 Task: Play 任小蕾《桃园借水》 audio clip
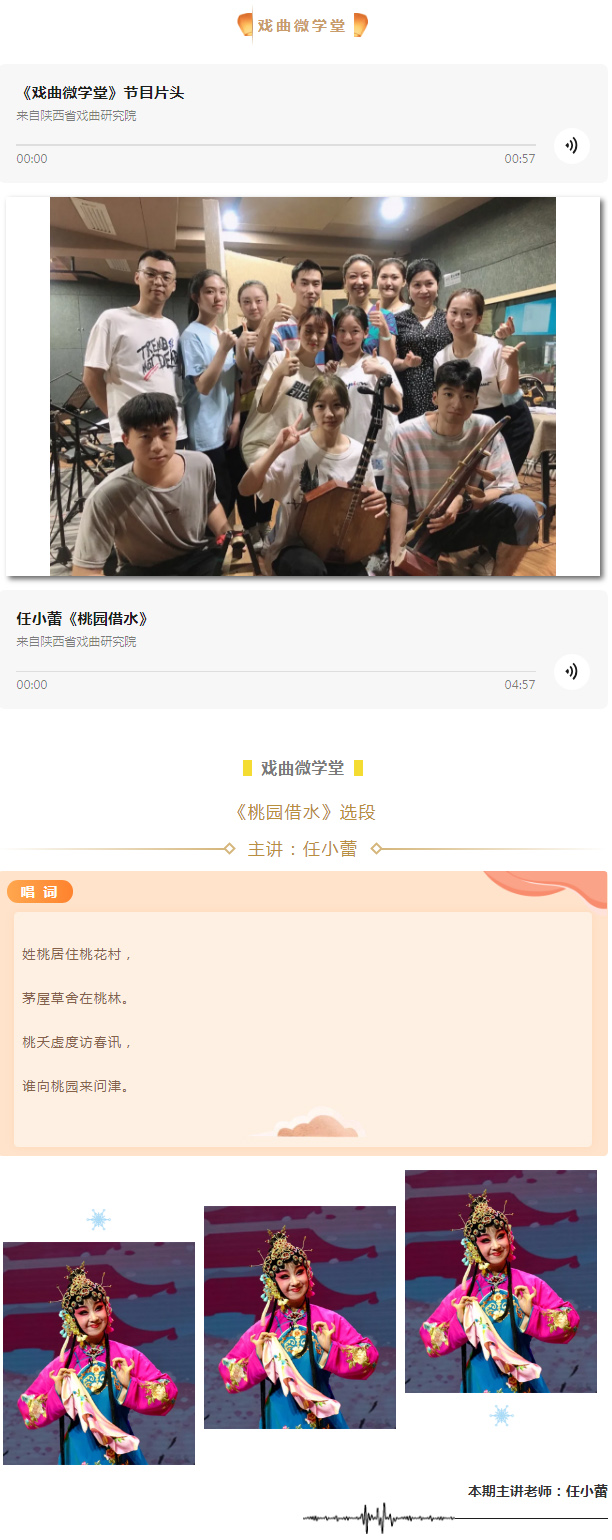[571, 672]
